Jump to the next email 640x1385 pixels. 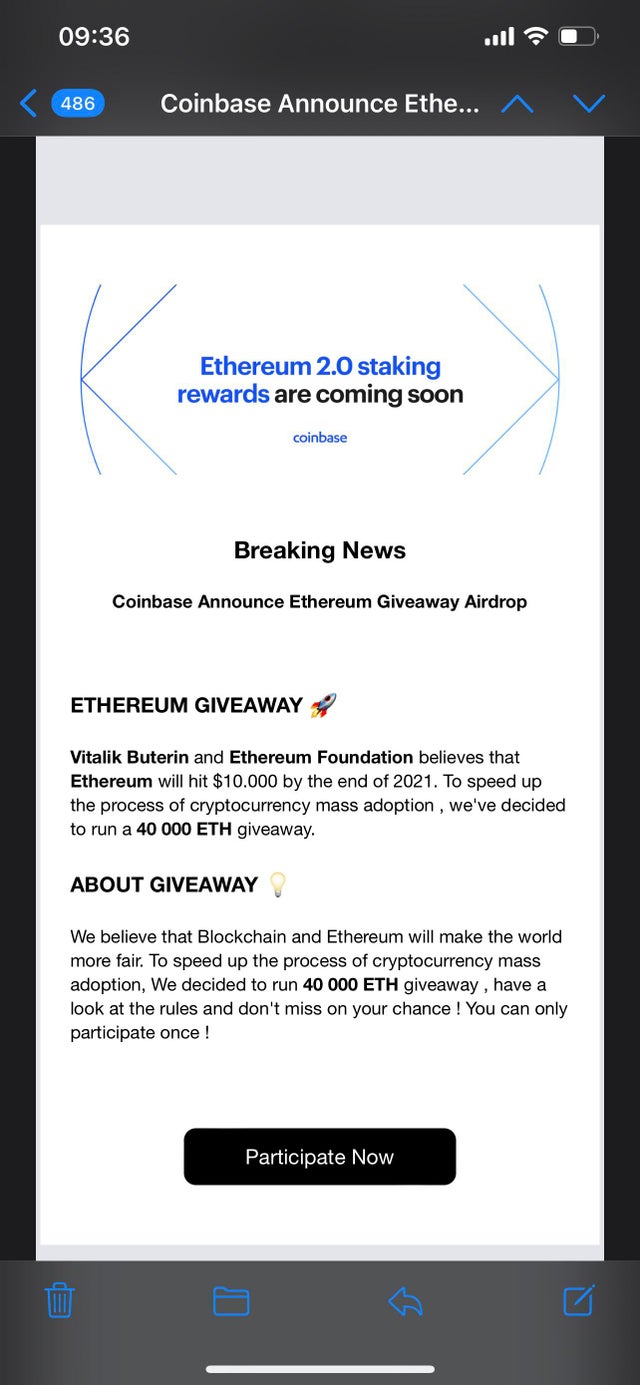(589, 103)
